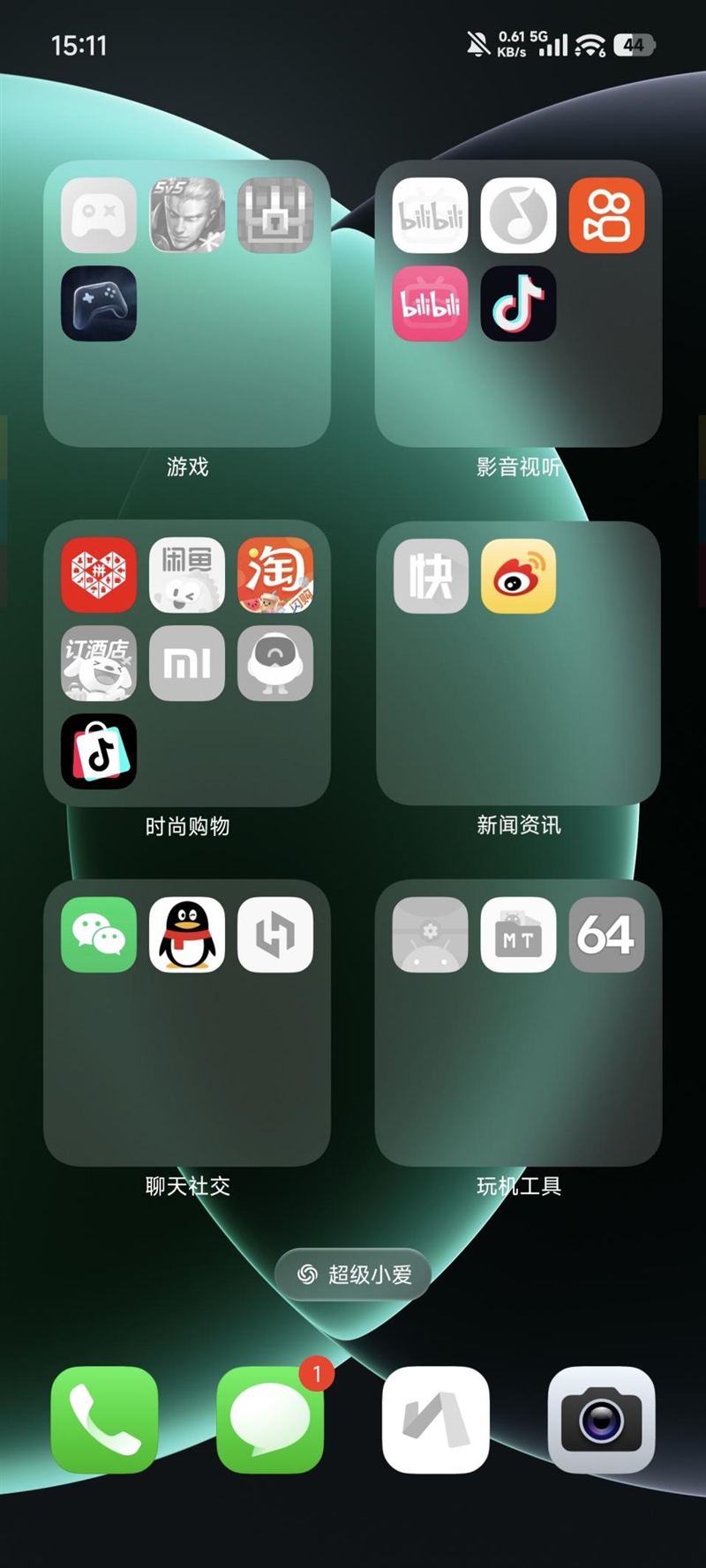Launch Douyin in 影音视听 folder
This screenshot has width=706, height=1568.
pyautogui.click(x=518, y=303)
